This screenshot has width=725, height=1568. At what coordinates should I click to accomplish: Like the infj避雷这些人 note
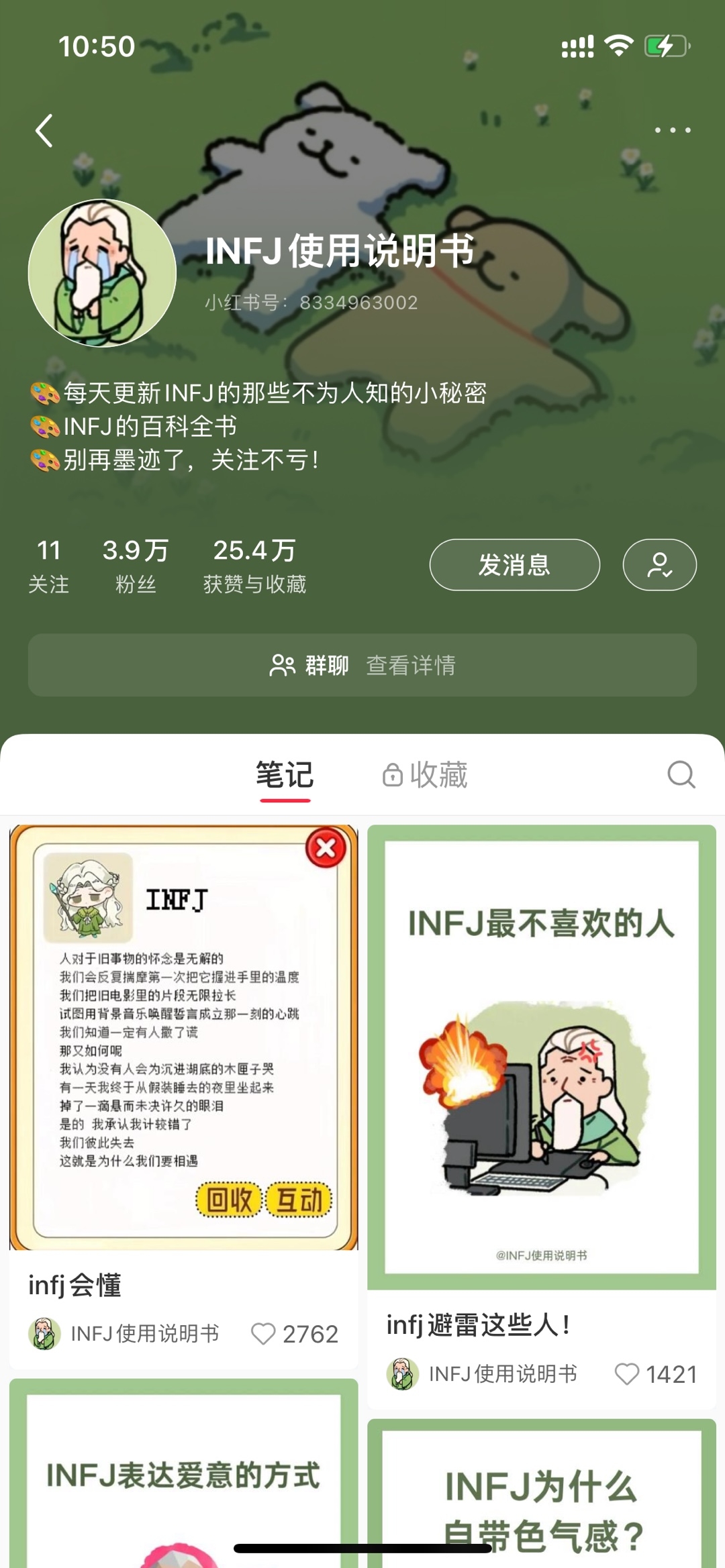point(627,1373)
